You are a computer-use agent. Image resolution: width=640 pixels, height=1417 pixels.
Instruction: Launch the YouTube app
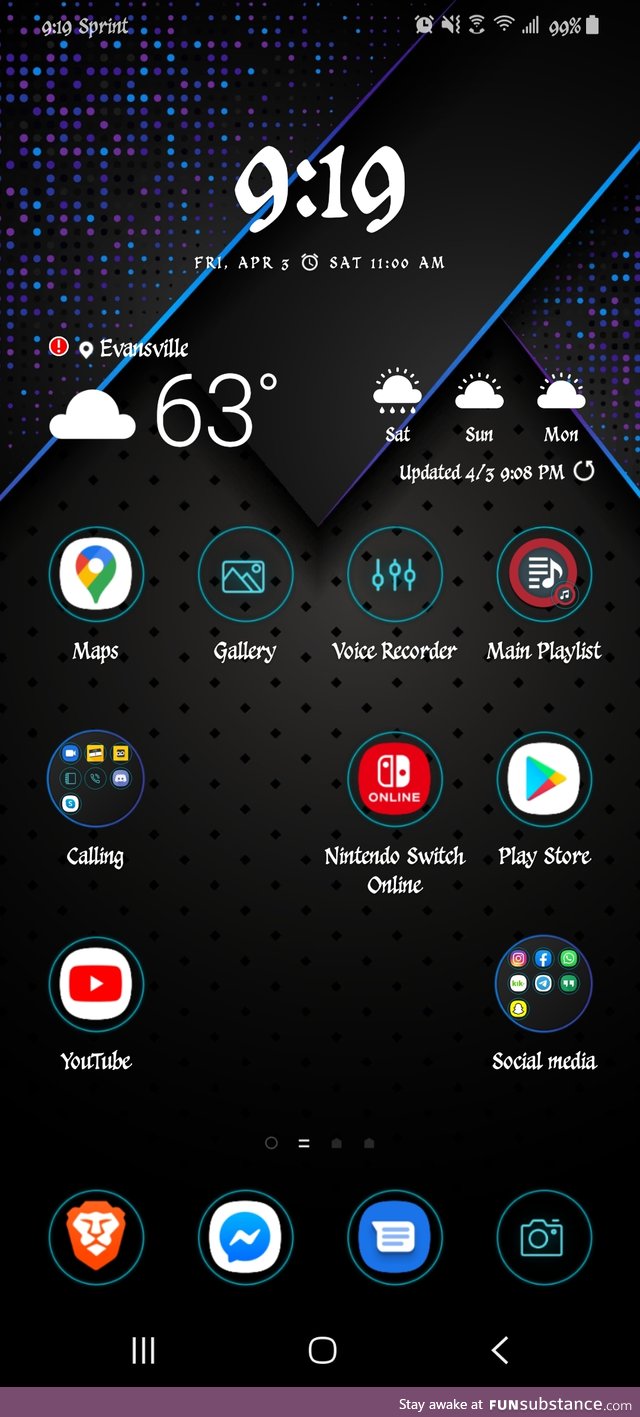tap(96, 984)
